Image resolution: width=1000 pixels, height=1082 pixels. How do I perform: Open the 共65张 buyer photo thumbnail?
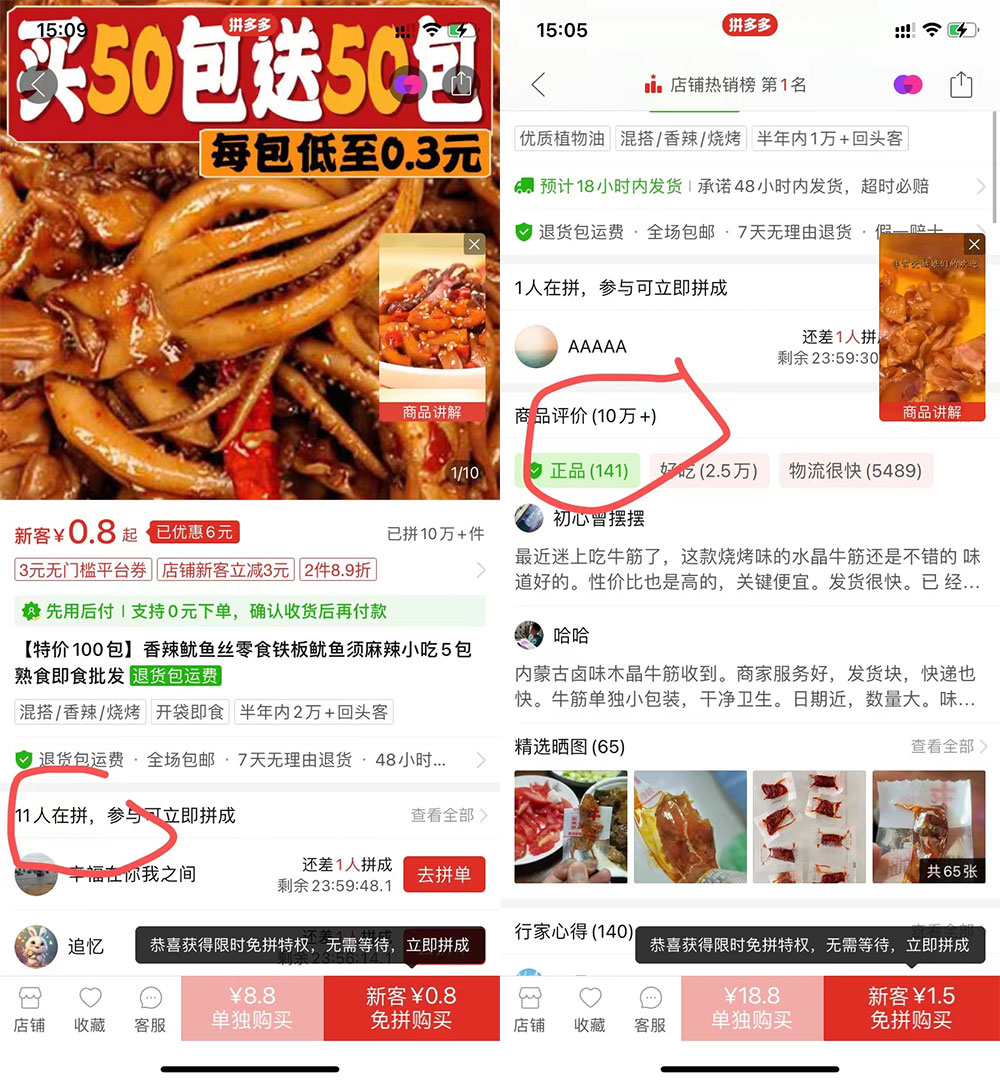[x=928, y=828]
